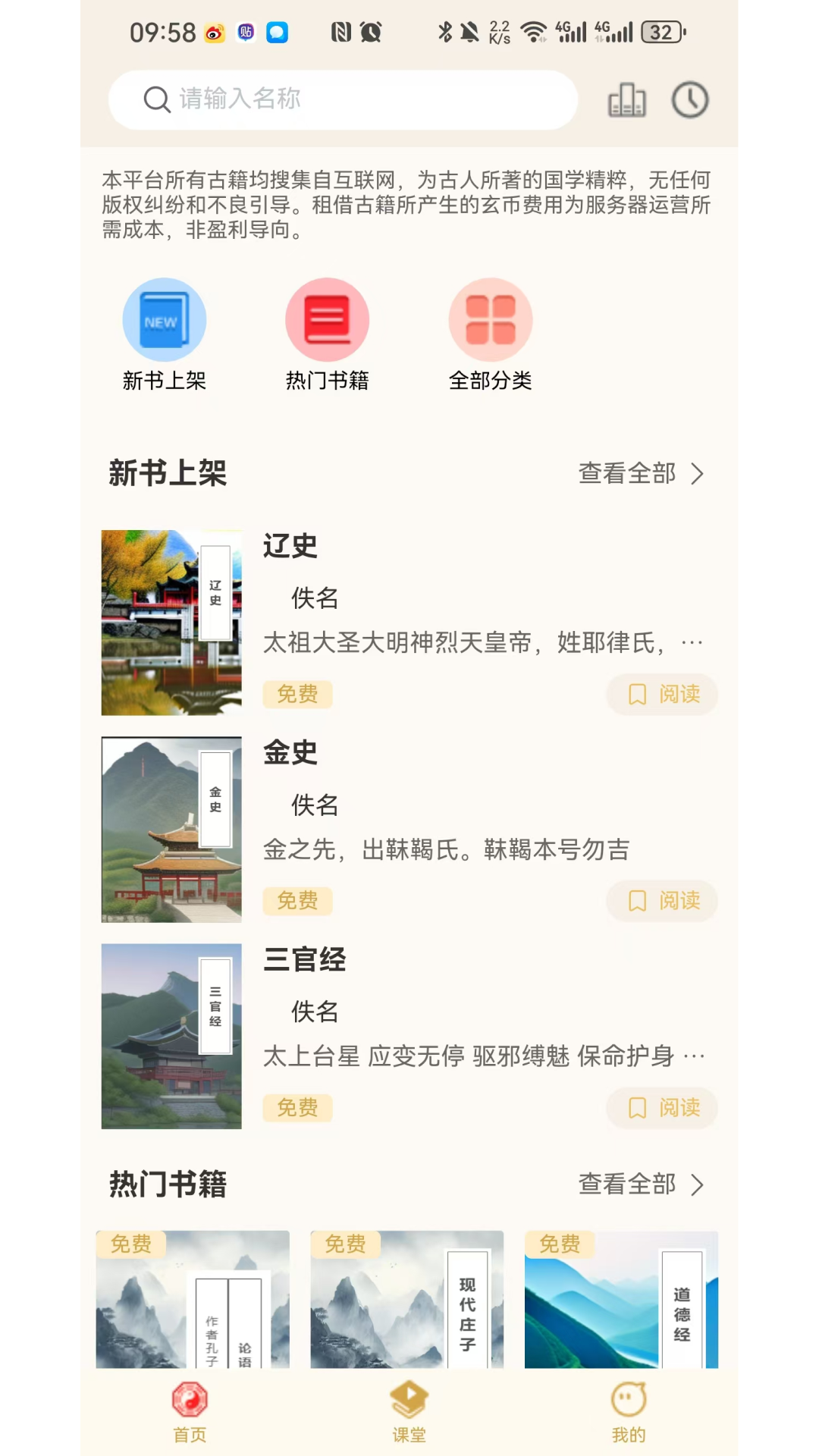This screenshot has width=819, height=1456.
Task: Open the reading history clock icon
Action: click(689, 99)
